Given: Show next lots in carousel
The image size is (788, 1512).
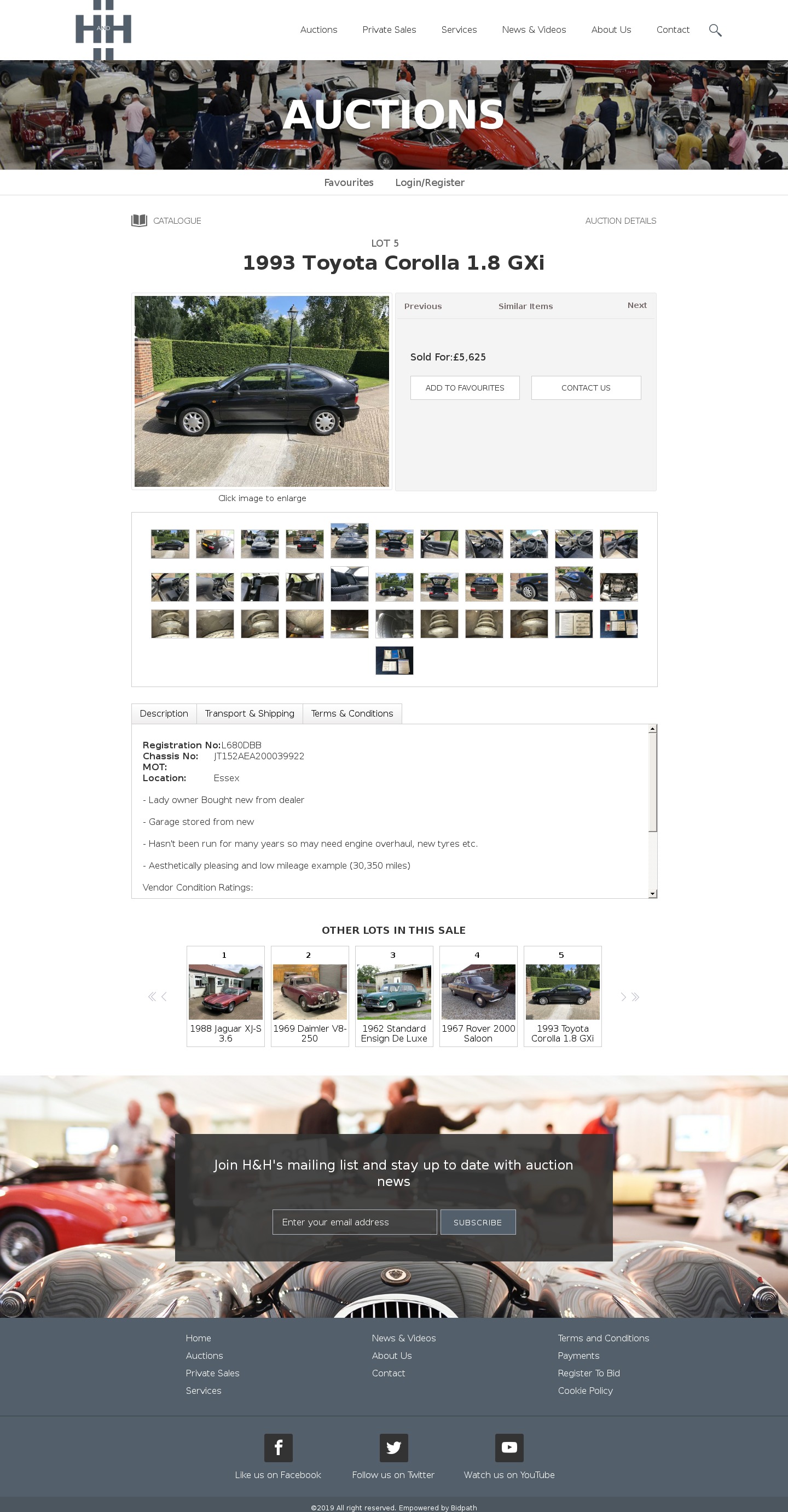Looking at the screenshot, I should [623, 997].
